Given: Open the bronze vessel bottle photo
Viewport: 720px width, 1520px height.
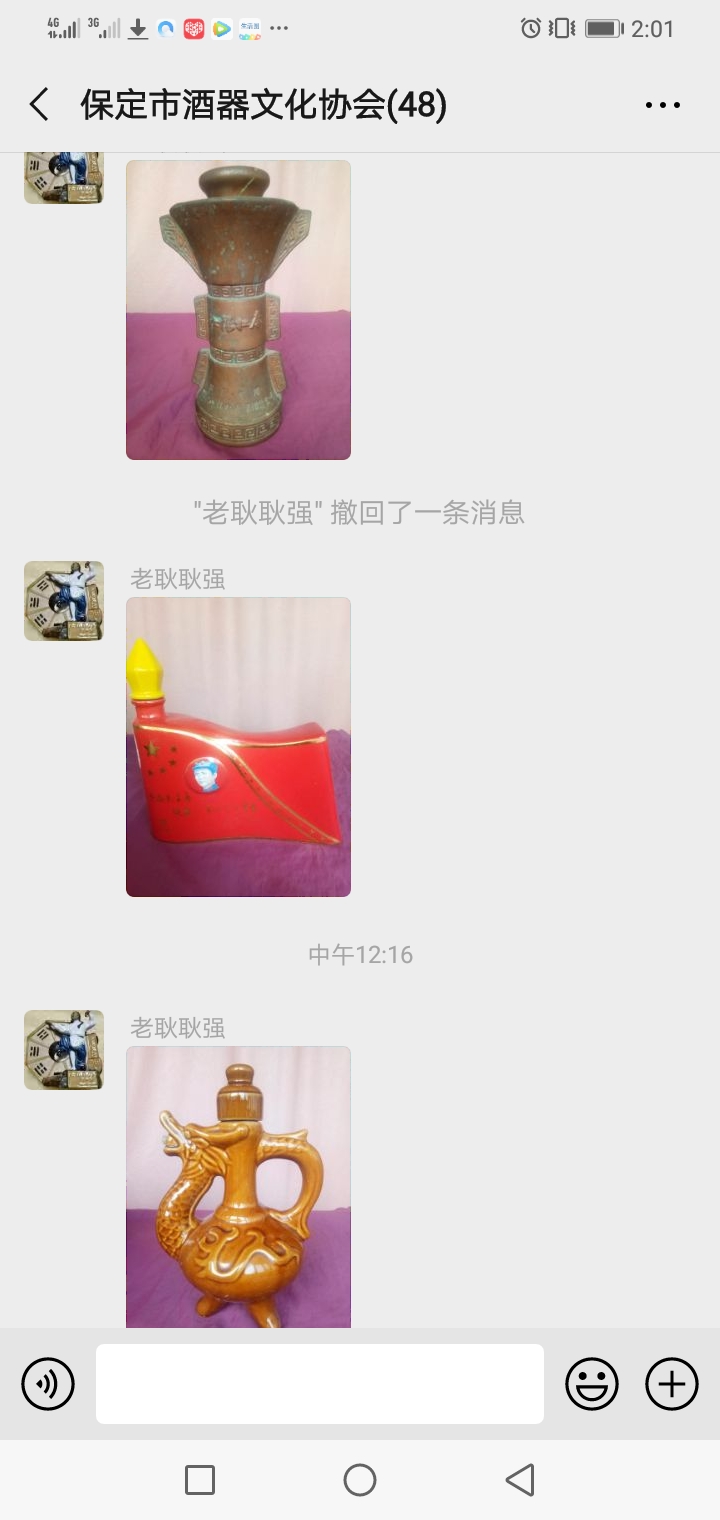Looking at the screenshot, I should (x=238, y=310).
